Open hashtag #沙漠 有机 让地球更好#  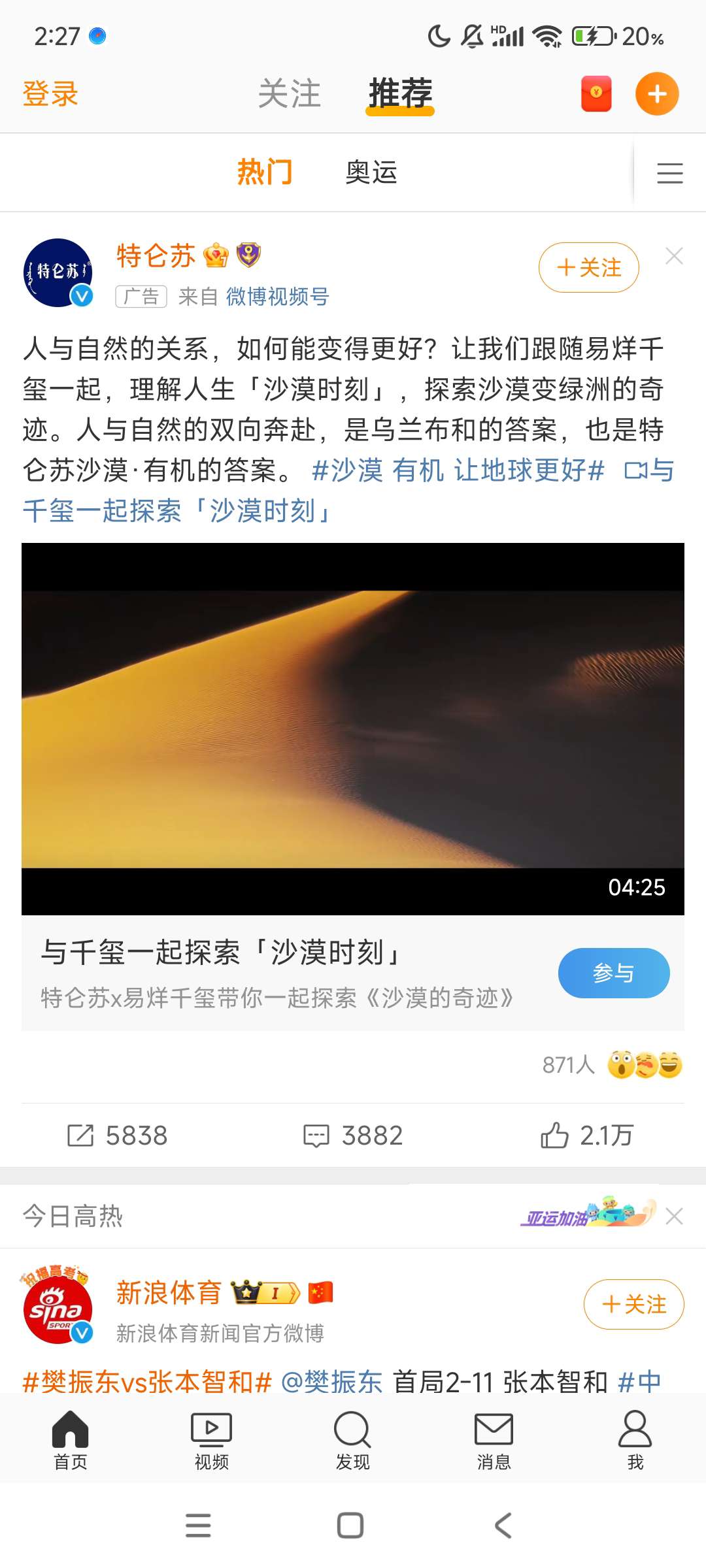coord(458,470)
